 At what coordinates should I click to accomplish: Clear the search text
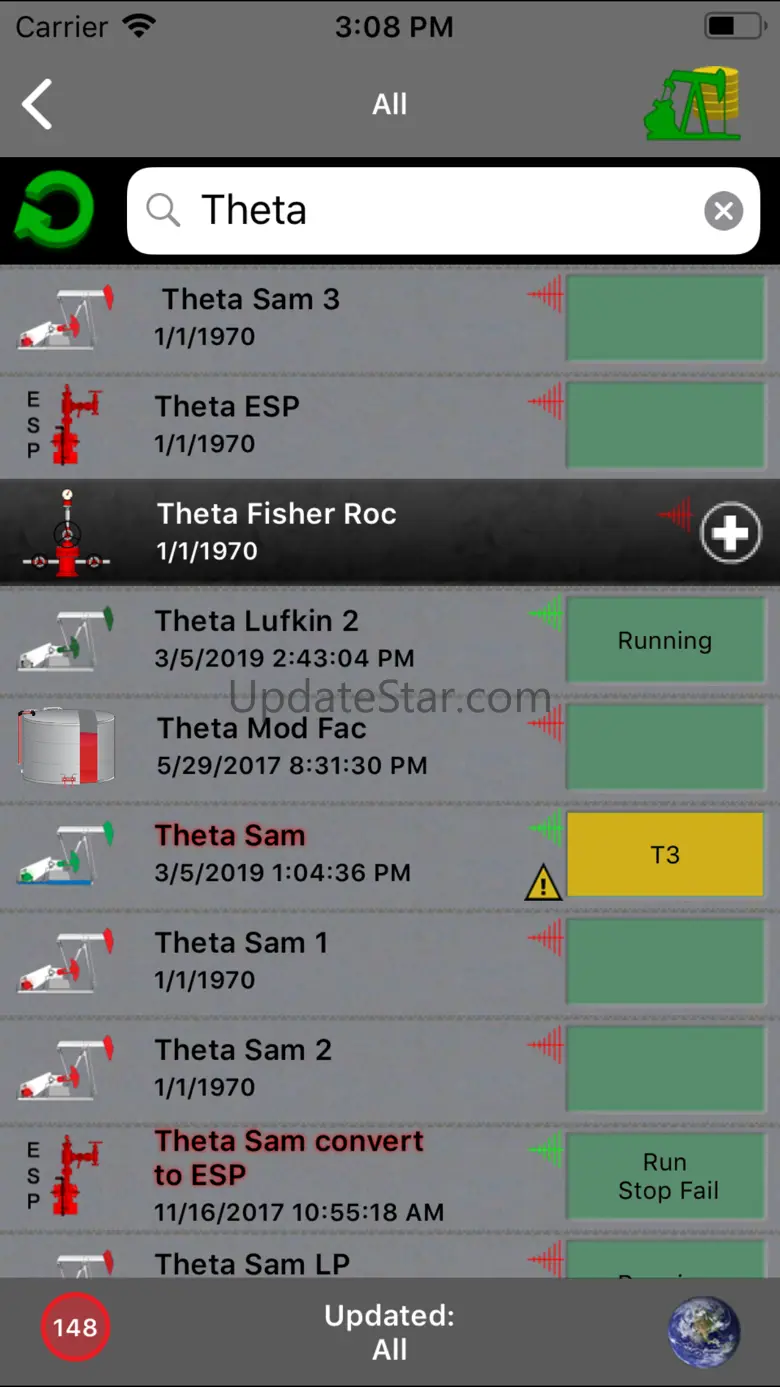click(x=723, y=211)
